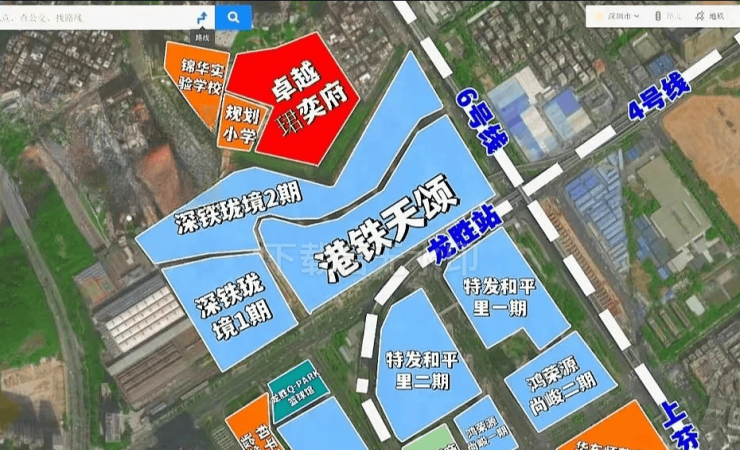Tap the blue search magnifier button

tap(234, 17)
